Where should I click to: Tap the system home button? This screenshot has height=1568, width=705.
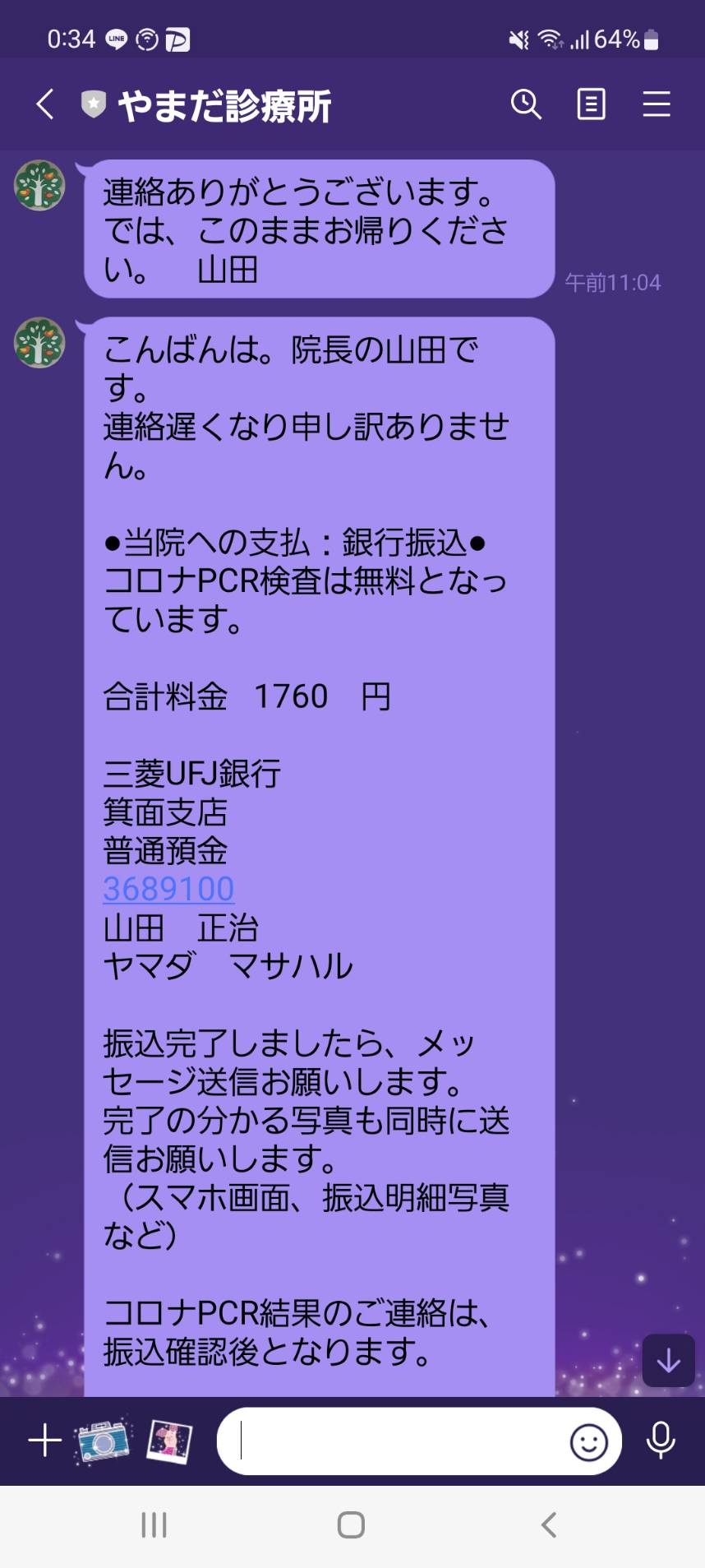pos(351,1525)
